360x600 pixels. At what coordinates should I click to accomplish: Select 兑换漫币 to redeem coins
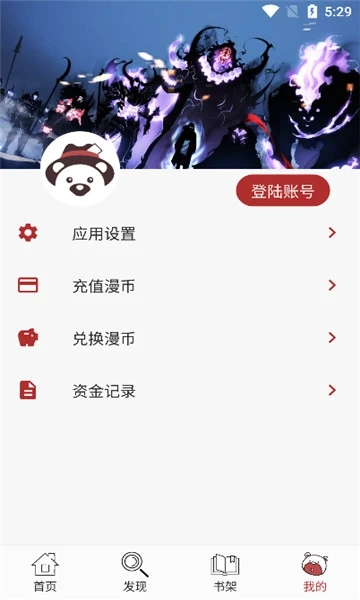point(180,338)
